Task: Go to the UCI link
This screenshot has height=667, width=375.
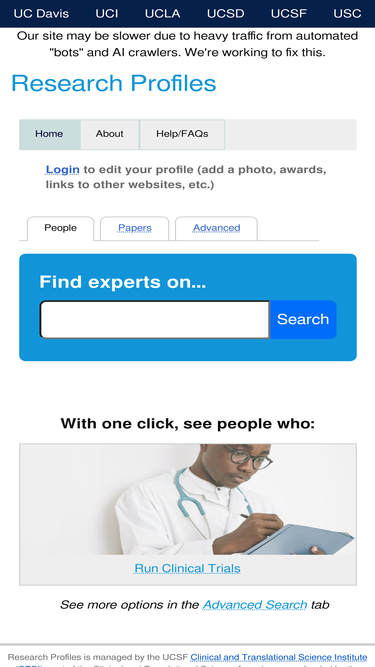Action: tap(107, 14)
